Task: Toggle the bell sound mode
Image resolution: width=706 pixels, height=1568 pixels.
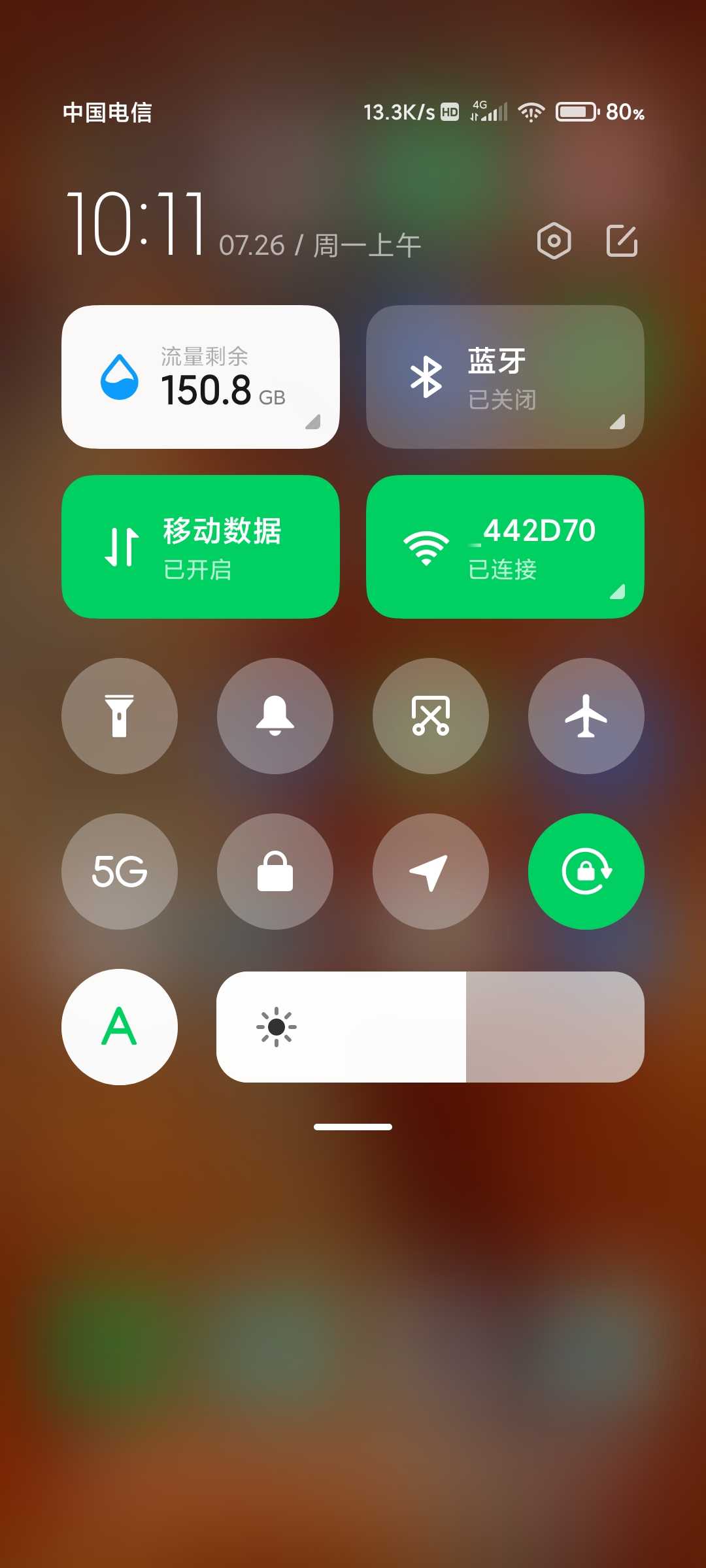Action: [x=275, y=716]
